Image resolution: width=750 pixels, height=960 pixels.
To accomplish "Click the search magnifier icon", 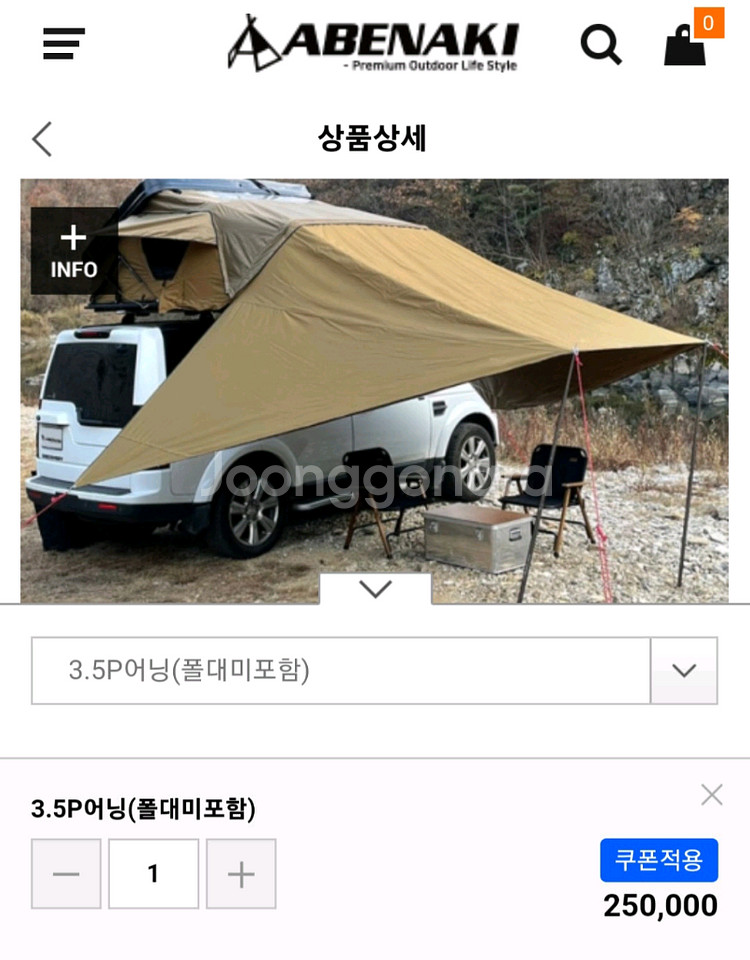I will 601,44.
